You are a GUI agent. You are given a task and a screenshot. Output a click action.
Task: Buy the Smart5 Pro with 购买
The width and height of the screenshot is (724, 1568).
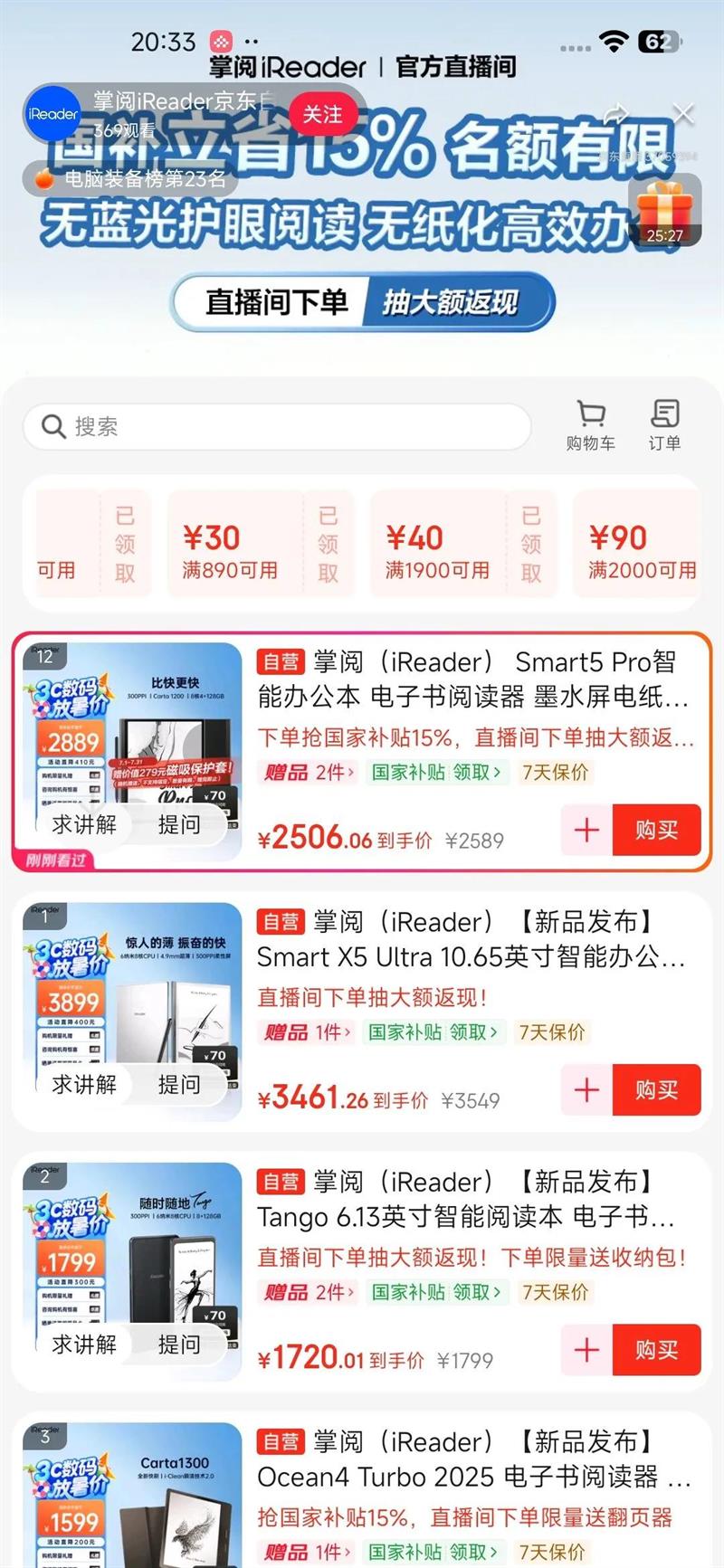point(656,830)
